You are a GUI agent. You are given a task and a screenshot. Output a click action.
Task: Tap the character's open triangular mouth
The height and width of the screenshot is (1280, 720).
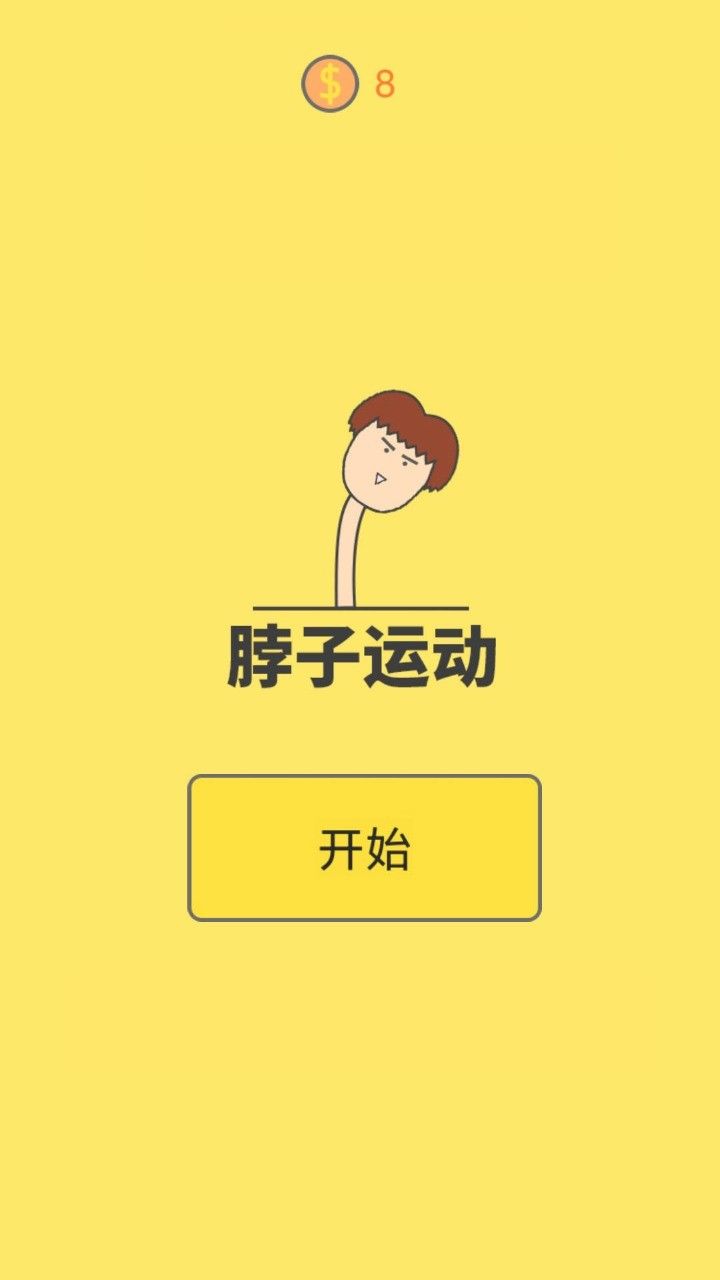point(379,478)
